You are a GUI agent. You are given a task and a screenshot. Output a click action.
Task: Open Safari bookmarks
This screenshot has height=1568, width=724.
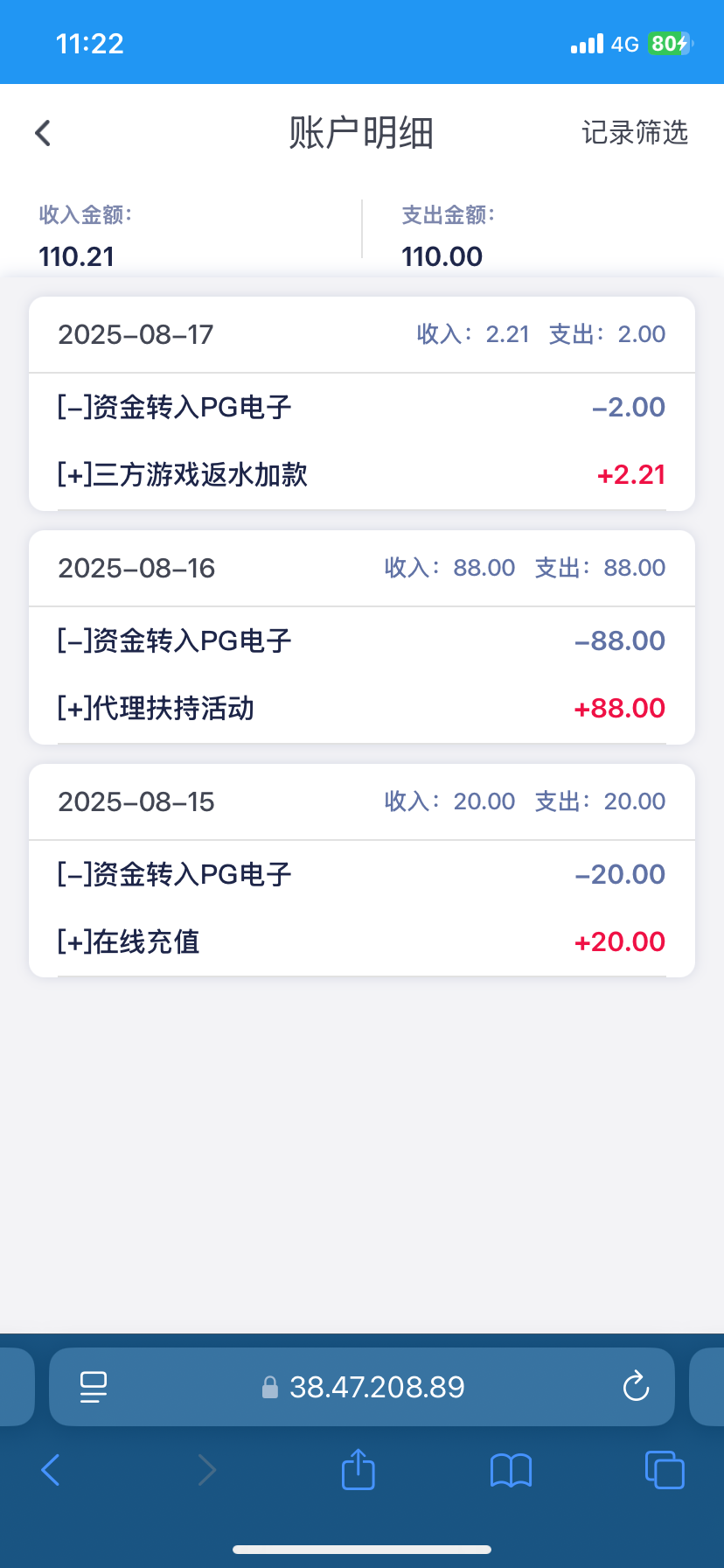coord(512,1470)
